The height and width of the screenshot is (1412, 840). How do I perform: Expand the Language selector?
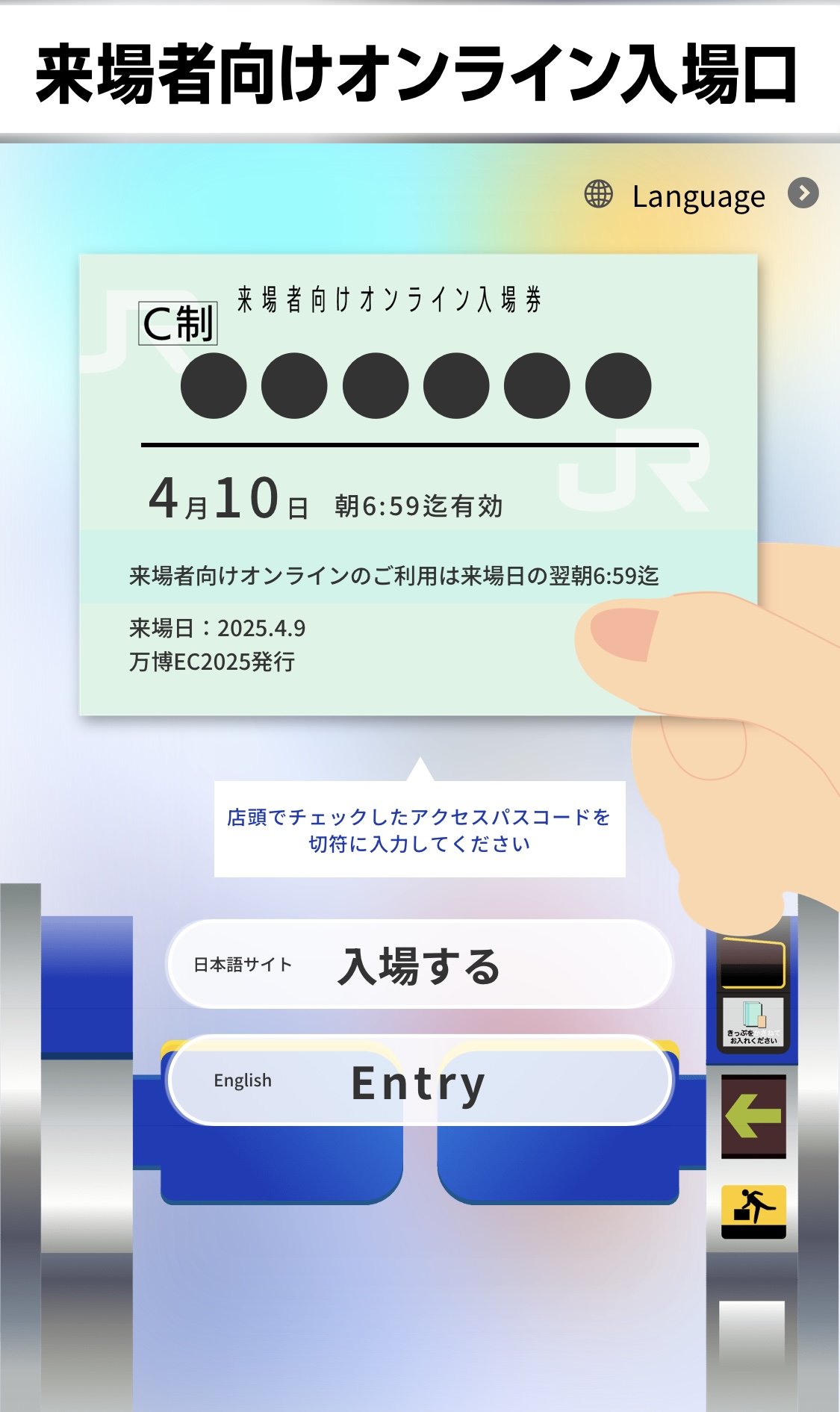point(698,197)
